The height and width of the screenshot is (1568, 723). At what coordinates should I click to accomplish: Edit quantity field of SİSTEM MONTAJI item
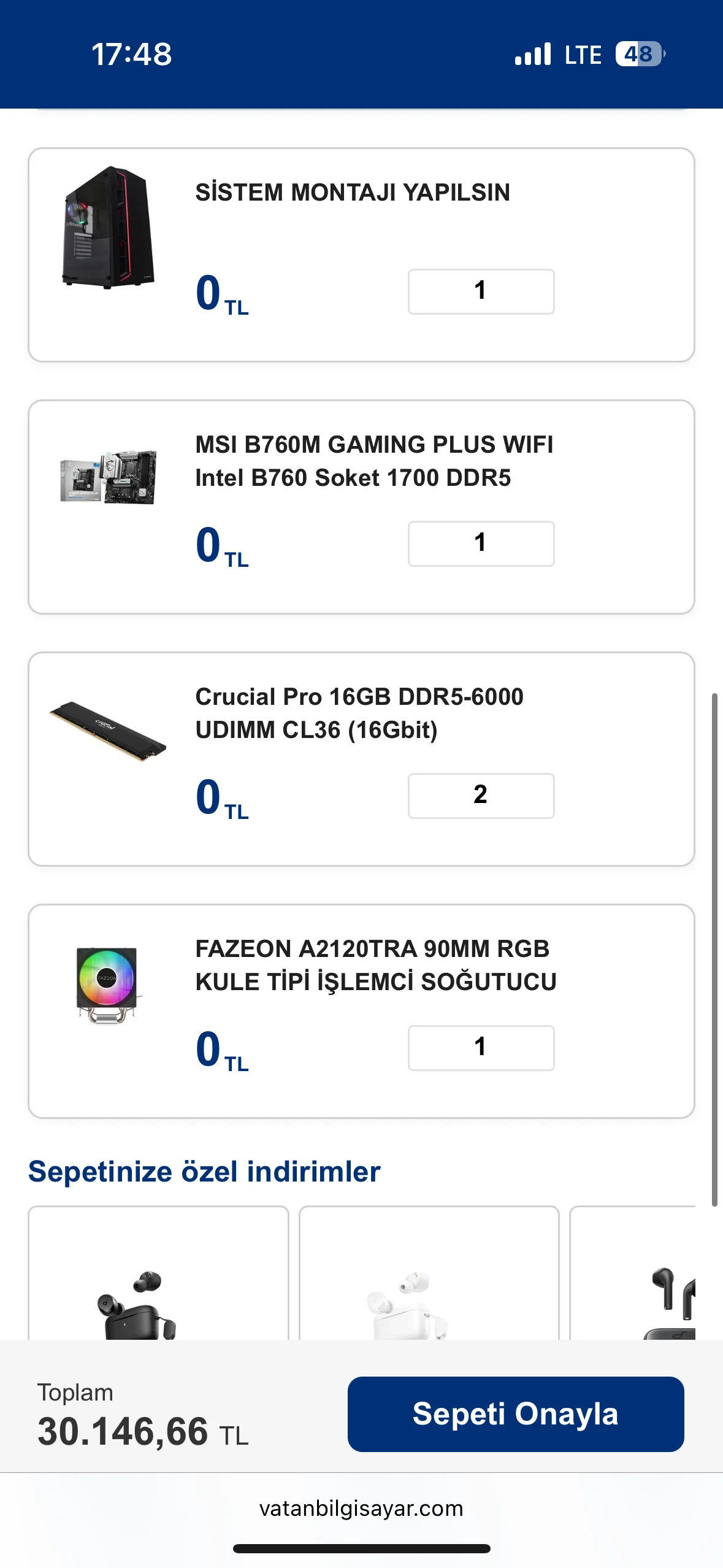pos(481,291)
